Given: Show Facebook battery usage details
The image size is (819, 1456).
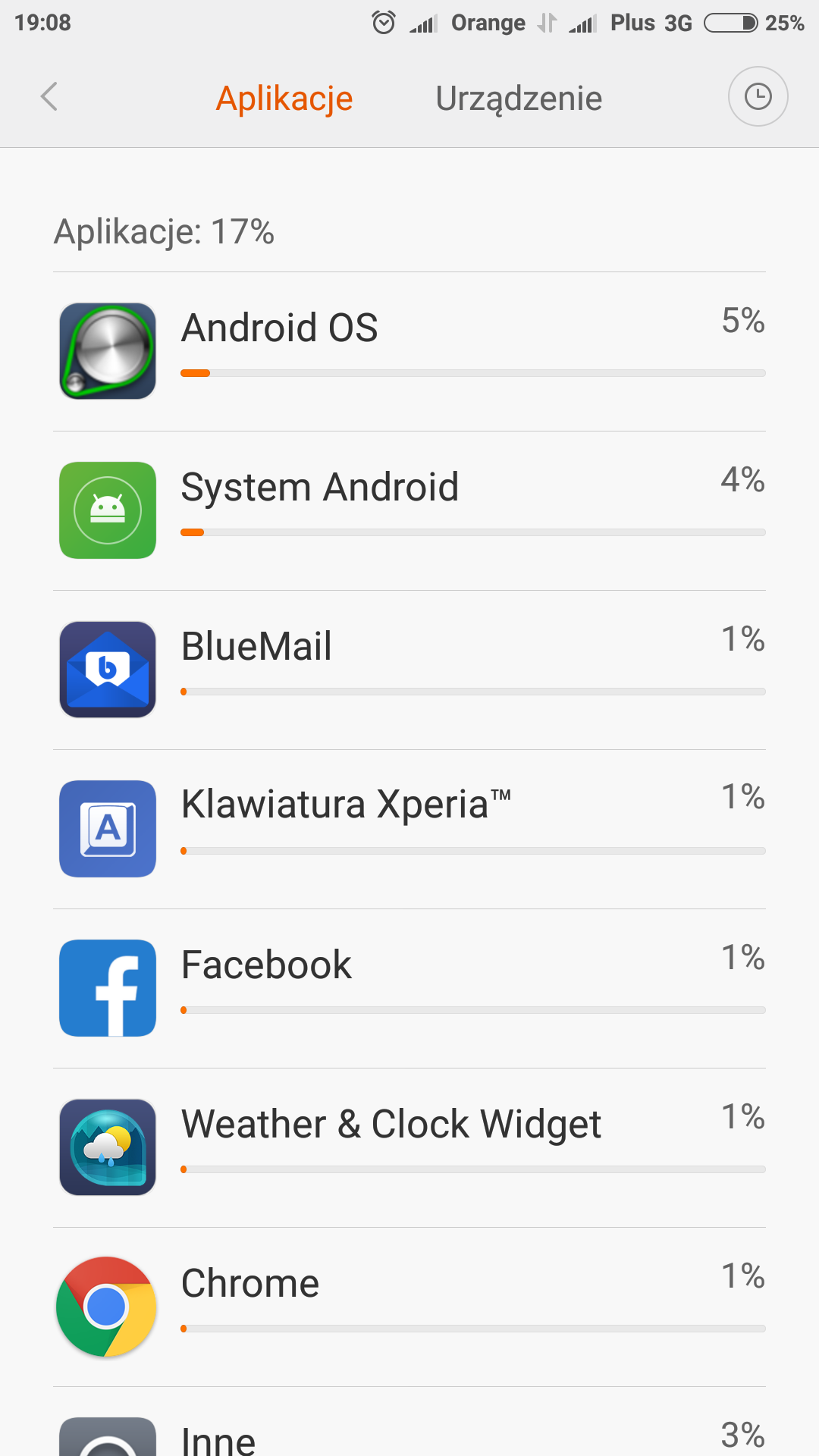Looking at the screenshot, I should (409, 988).
